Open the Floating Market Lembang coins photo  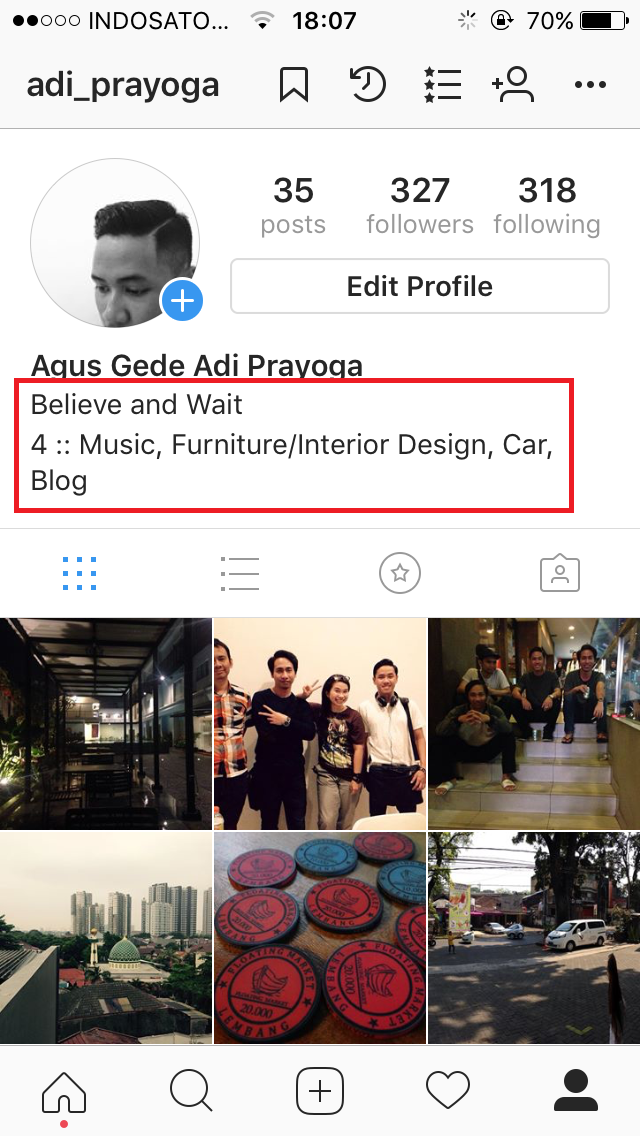320,937
